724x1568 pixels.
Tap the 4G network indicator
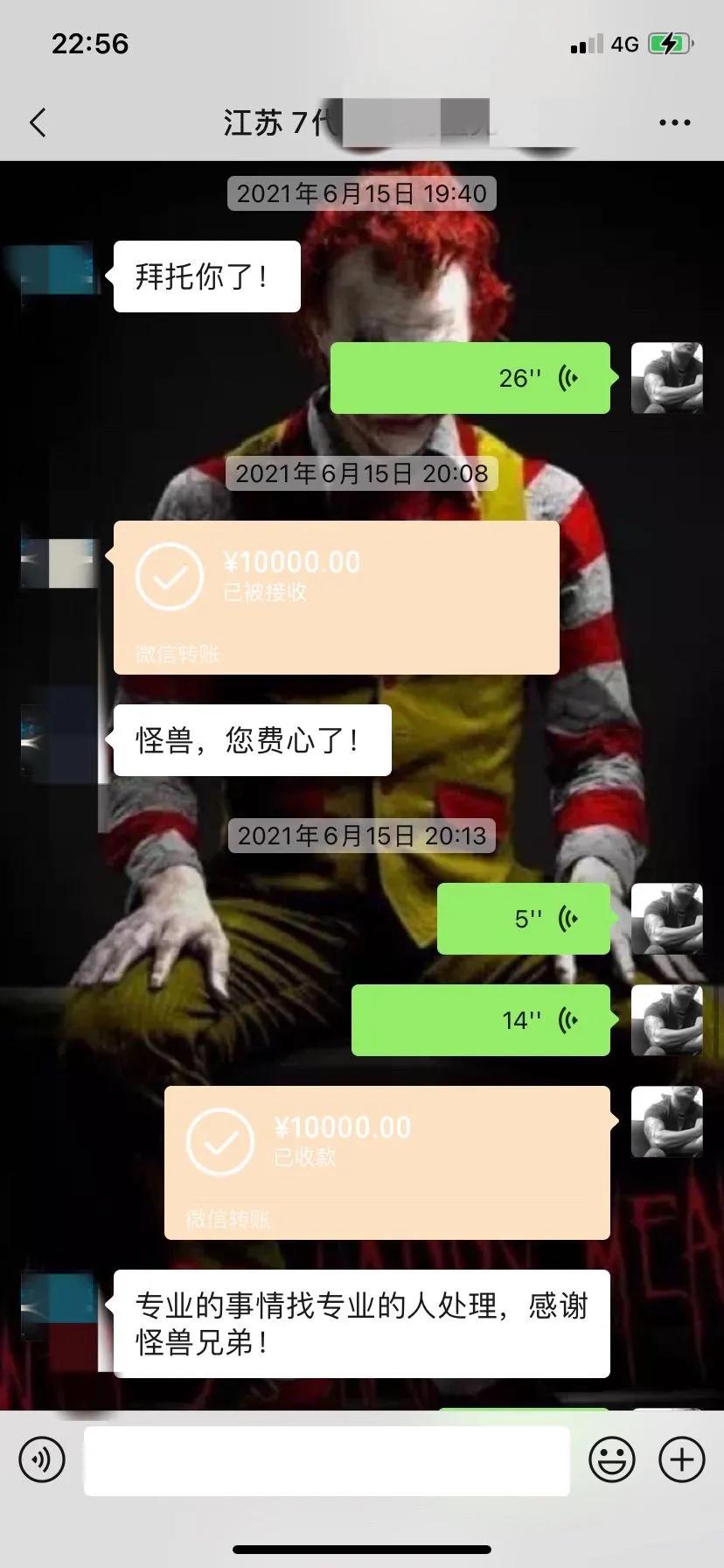click(x=623, y=43)
